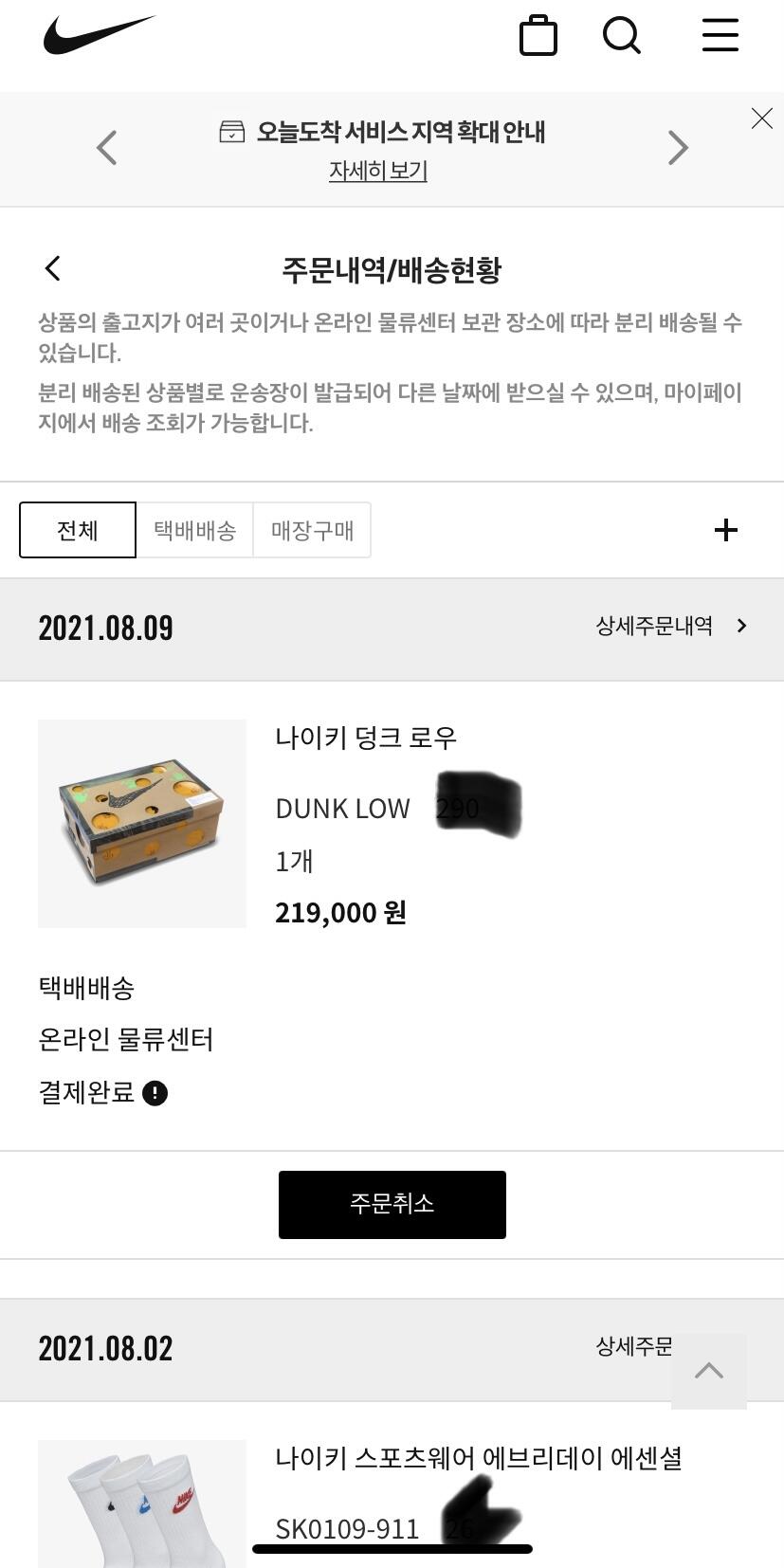This screenshot has width=784, height=1568.
Task: Show previous announcement banner
Action: tap(107, 148)
